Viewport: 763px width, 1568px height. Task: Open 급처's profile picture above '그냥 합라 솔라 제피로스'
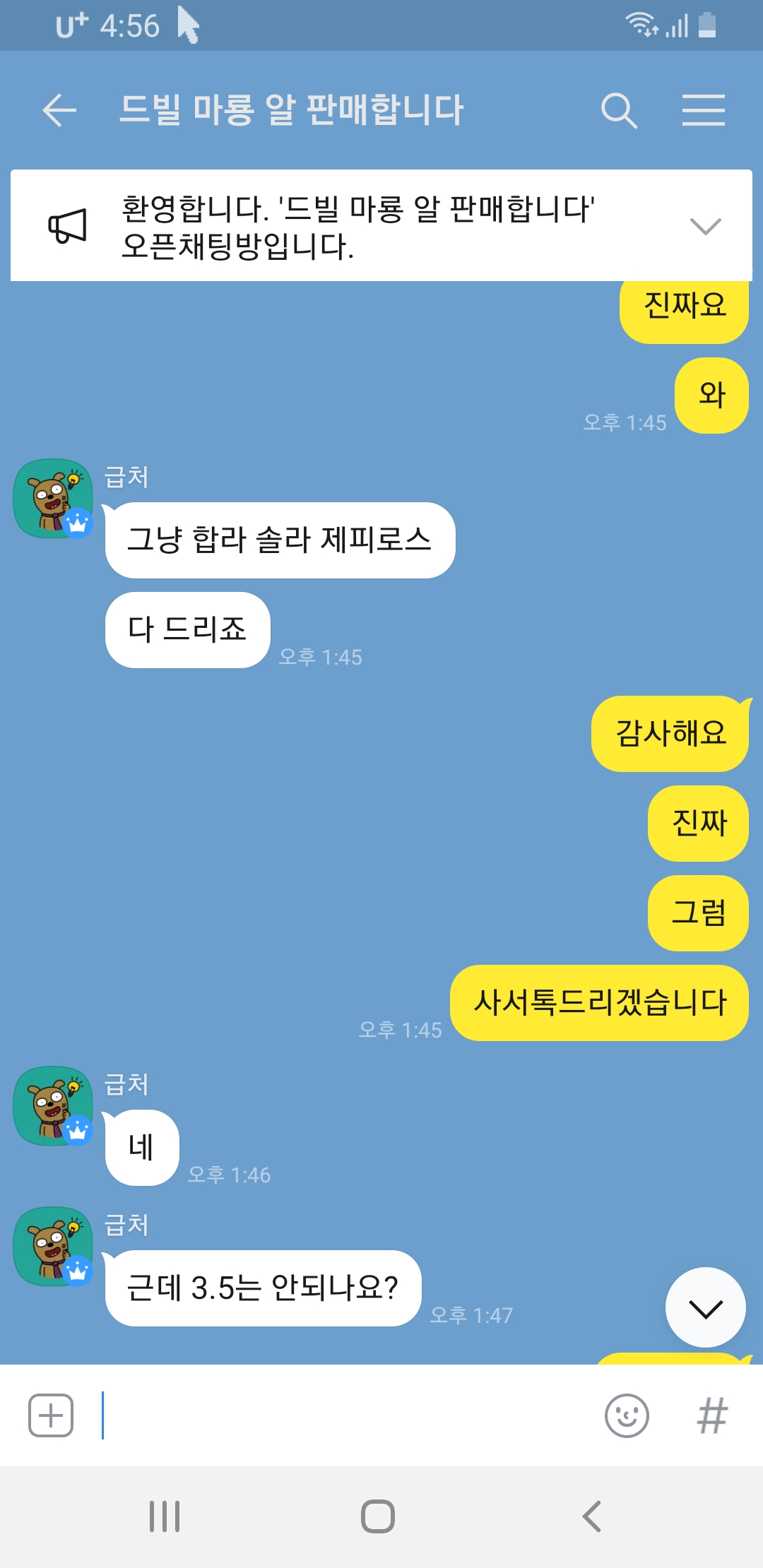click(x=53, y=499)
